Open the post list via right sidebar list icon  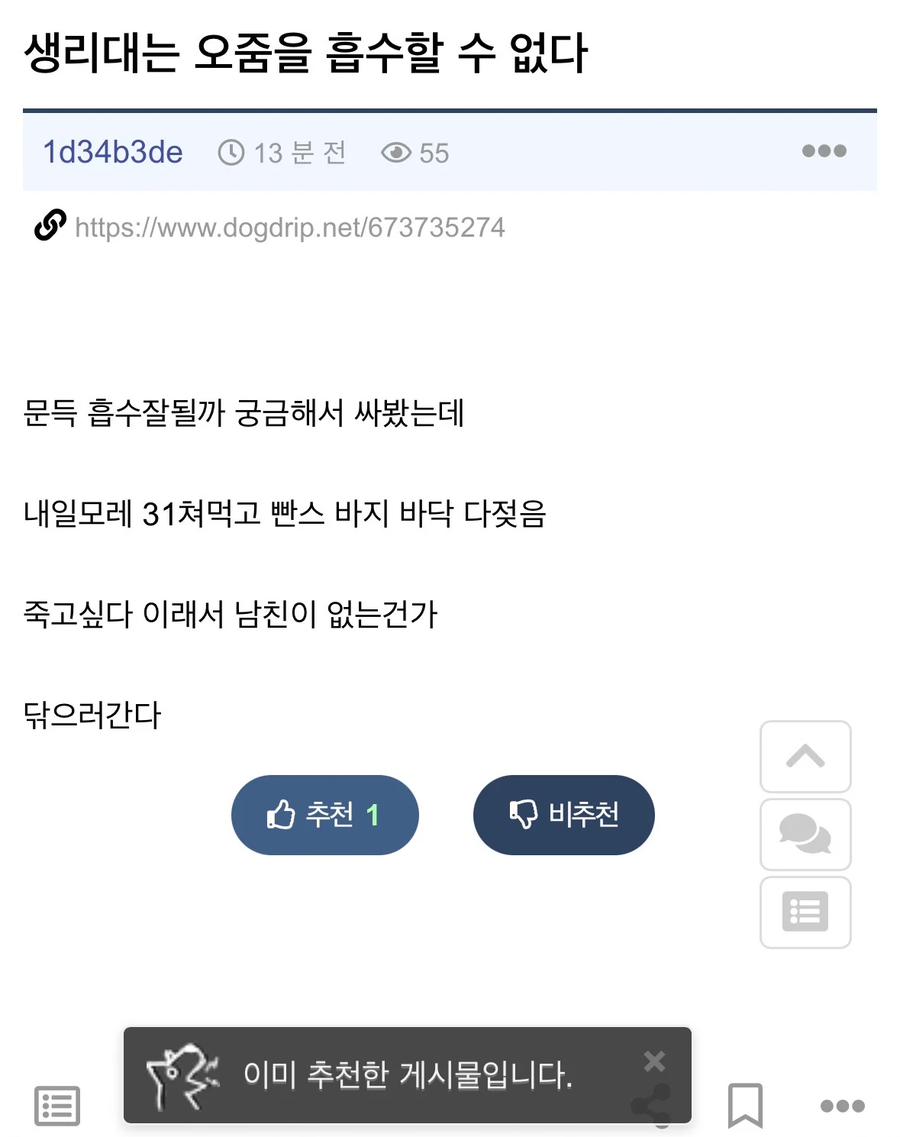[805, 912]
